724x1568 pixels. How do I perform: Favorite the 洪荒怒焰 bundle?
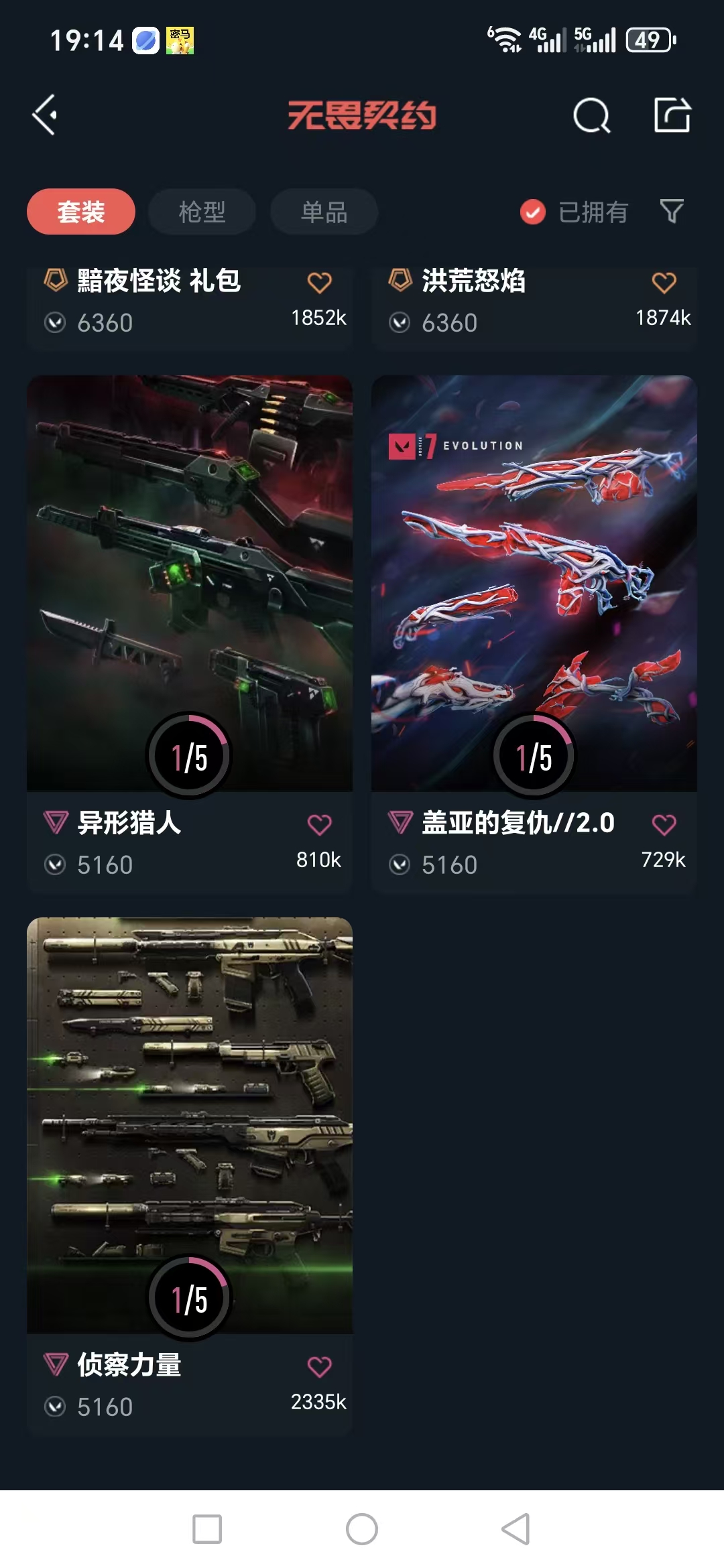664,283
